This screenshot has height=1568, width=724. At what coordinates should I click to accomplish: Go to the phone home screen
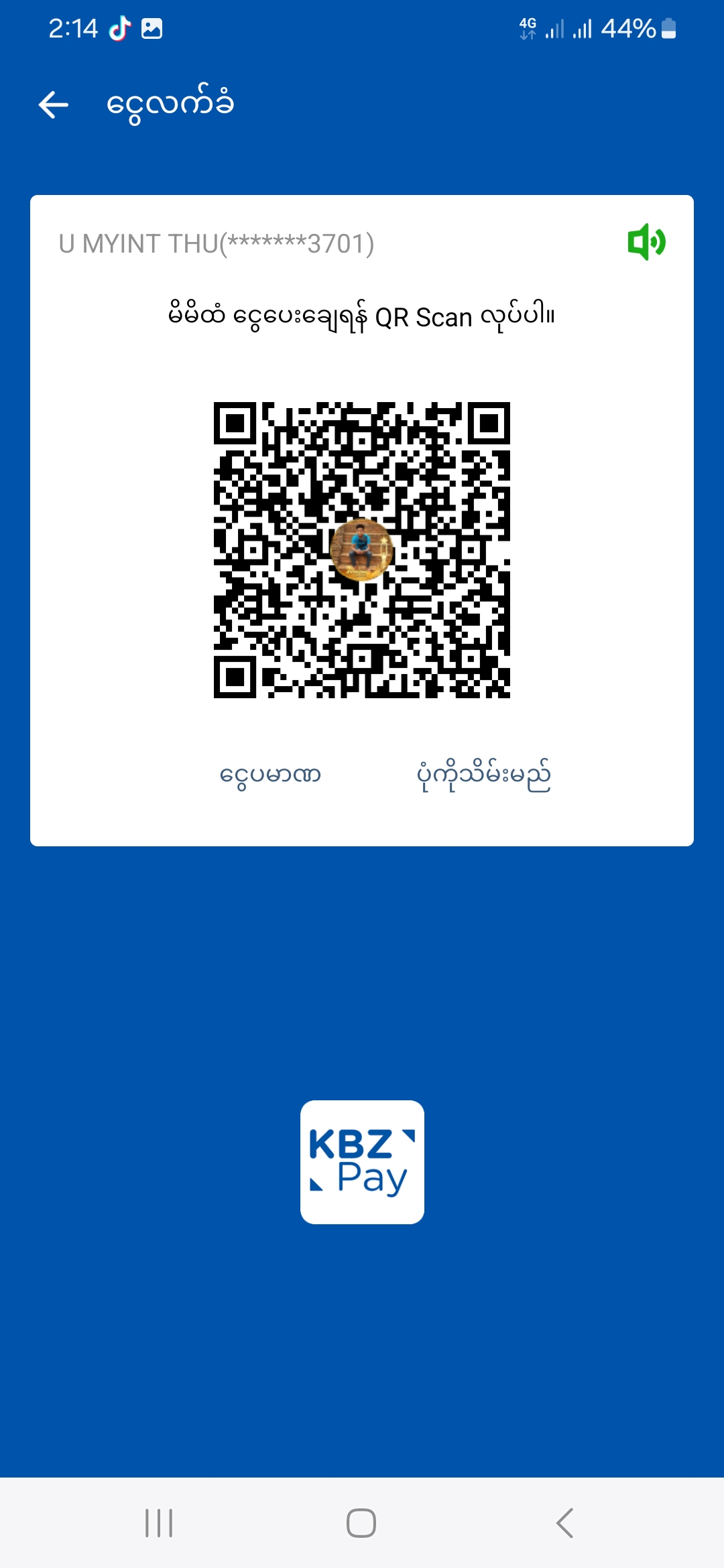361,1522
